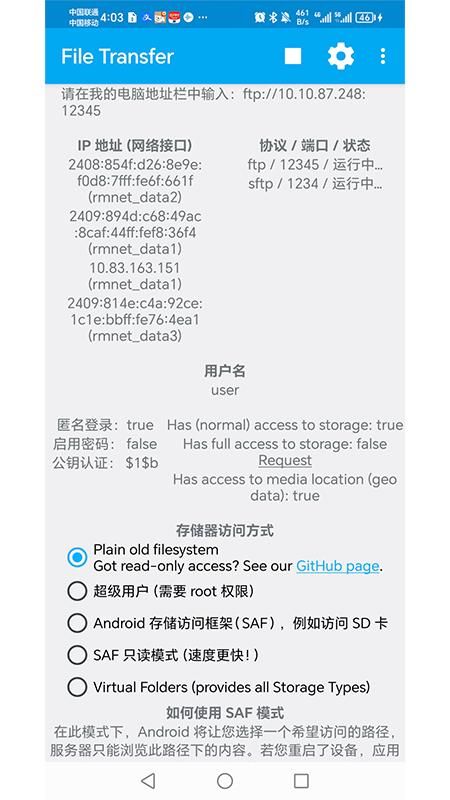The height and width of the screenshot is (800, 450).
Task: Go to the system home screen
Action: 224,781
